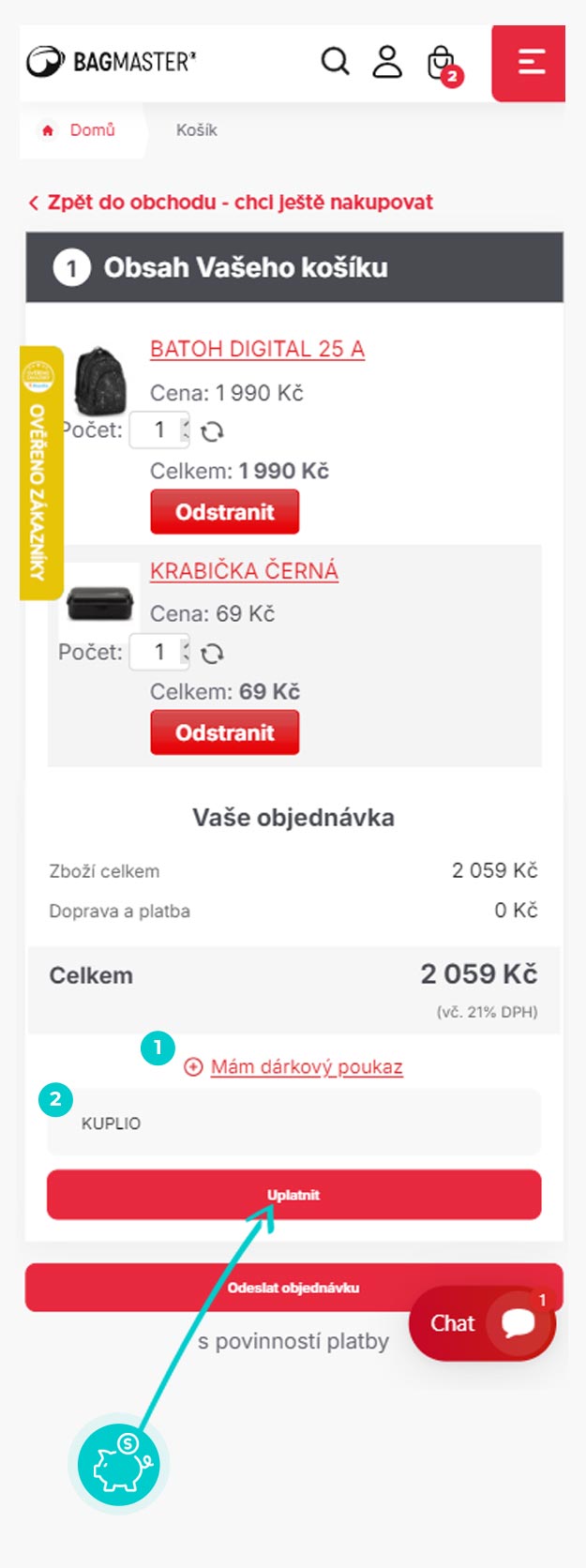Open product BATOH DIGITAL 25 A

257,349
